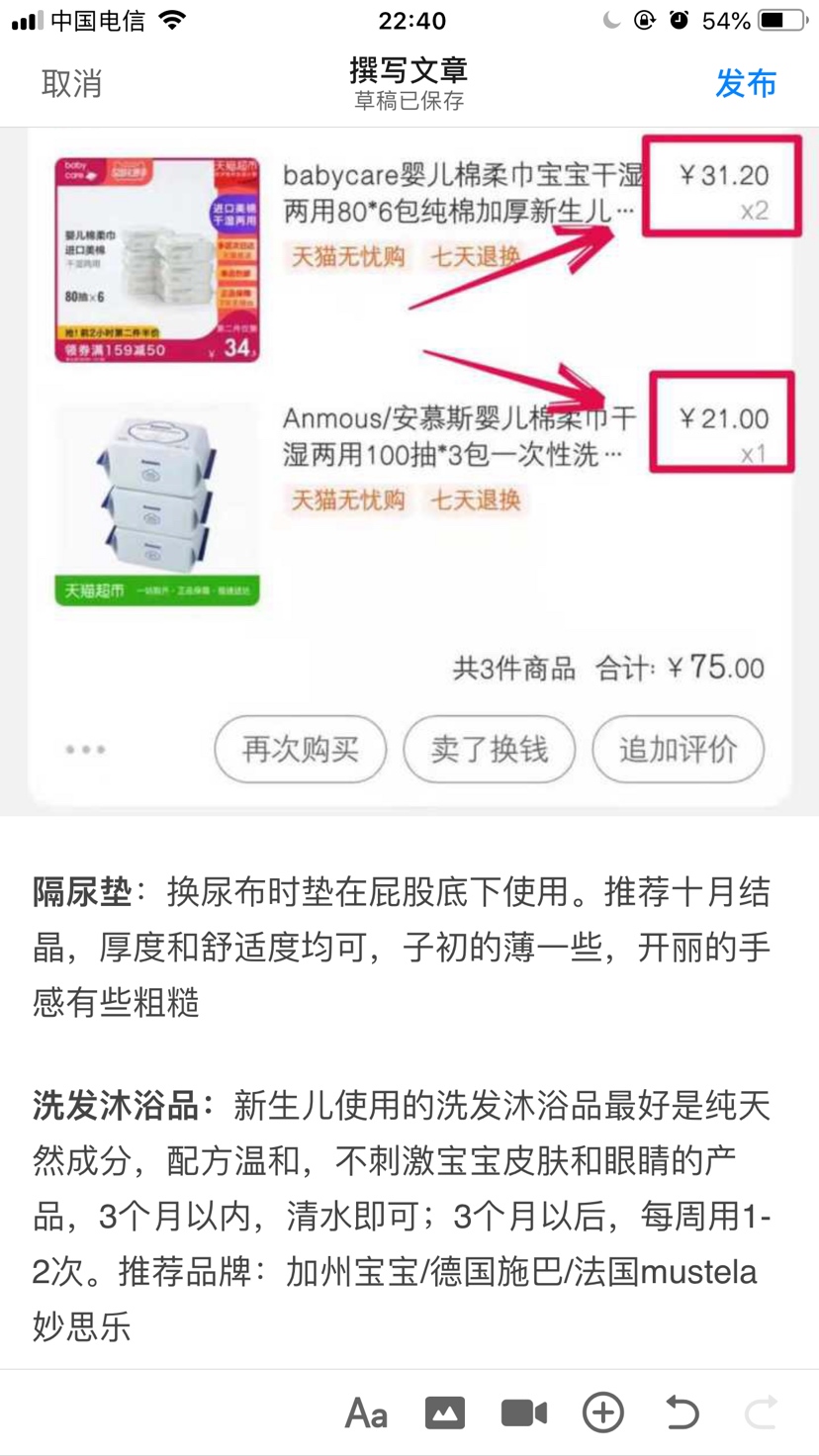Screen dimensions: 819x1456
Task: Publish the article with 发布
Action: pos(746,84)
